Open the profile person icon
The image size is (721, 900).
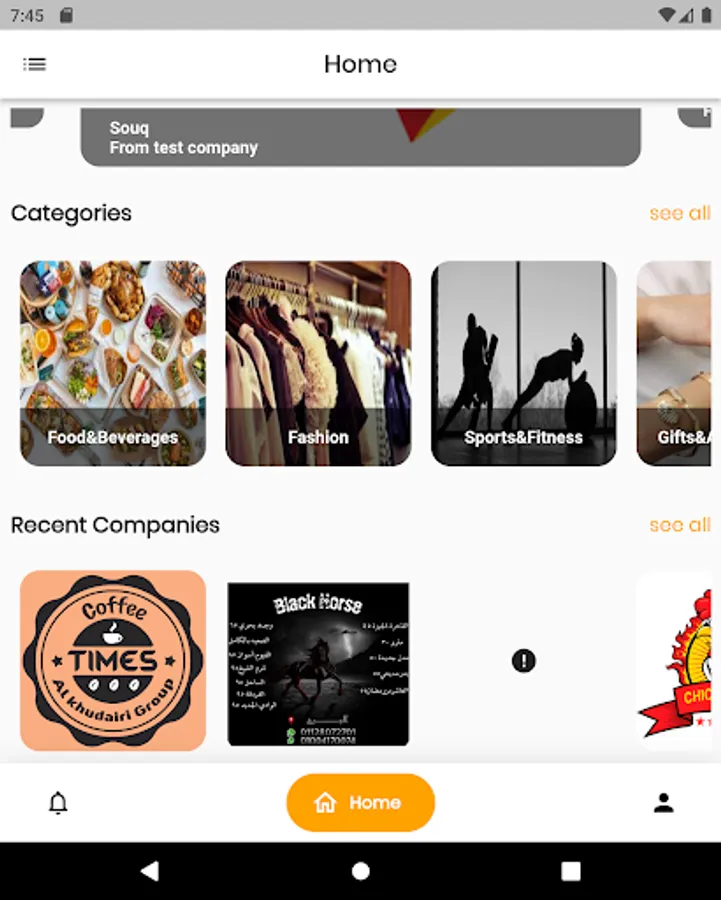[x=663, y=803]
